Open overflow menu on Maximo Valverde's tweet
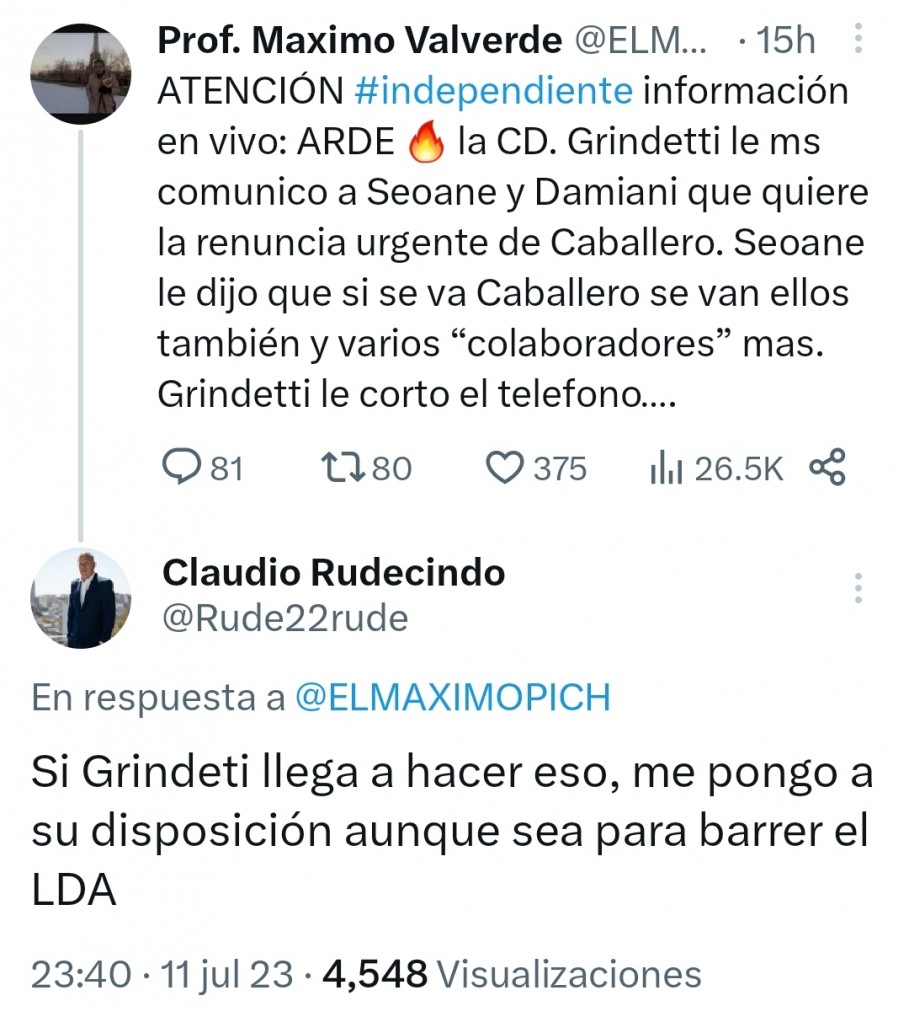This screenshot has height=1017, width=910. 857,40
